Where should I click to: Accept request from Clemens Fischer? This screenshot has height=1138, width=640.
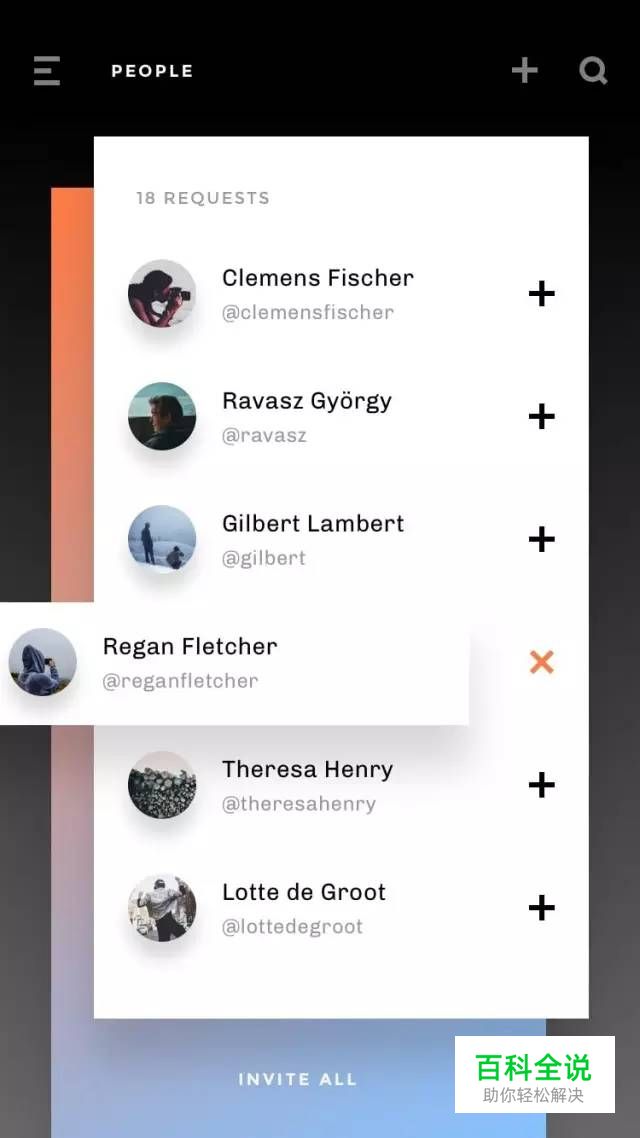541,293
